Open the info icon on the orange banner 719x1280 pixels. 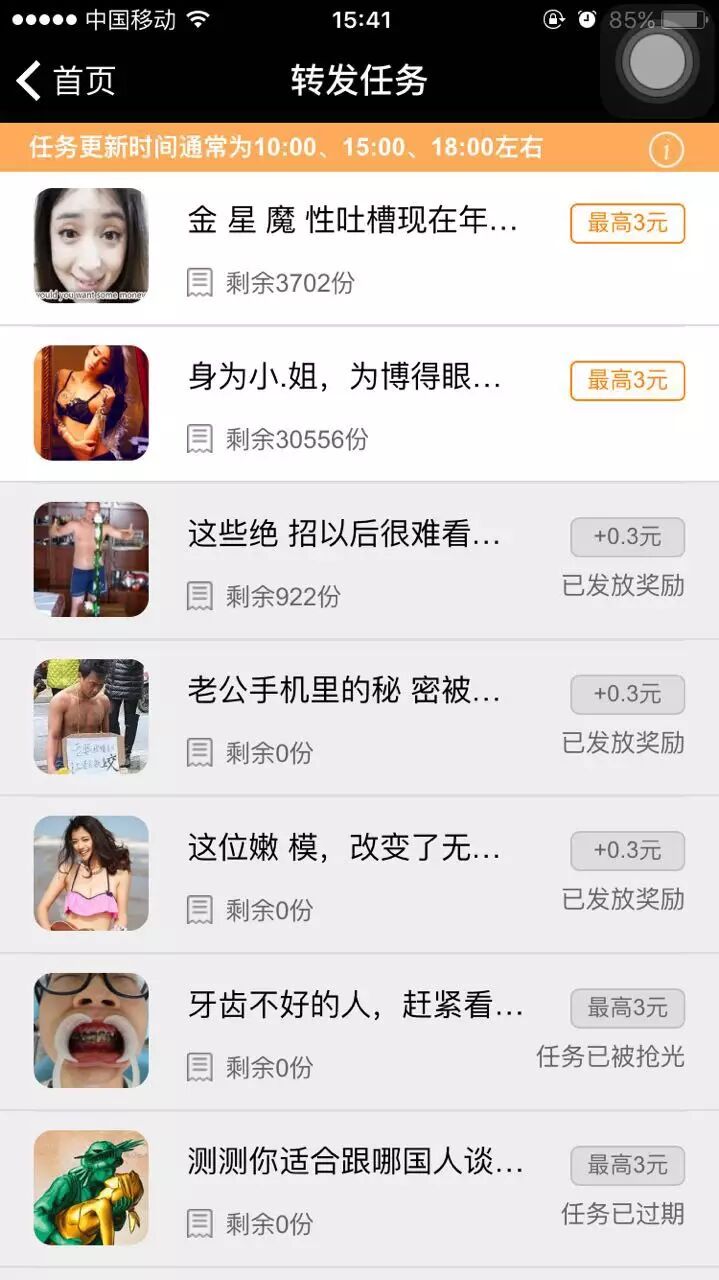pyautogui.click(x=666, y=150)
